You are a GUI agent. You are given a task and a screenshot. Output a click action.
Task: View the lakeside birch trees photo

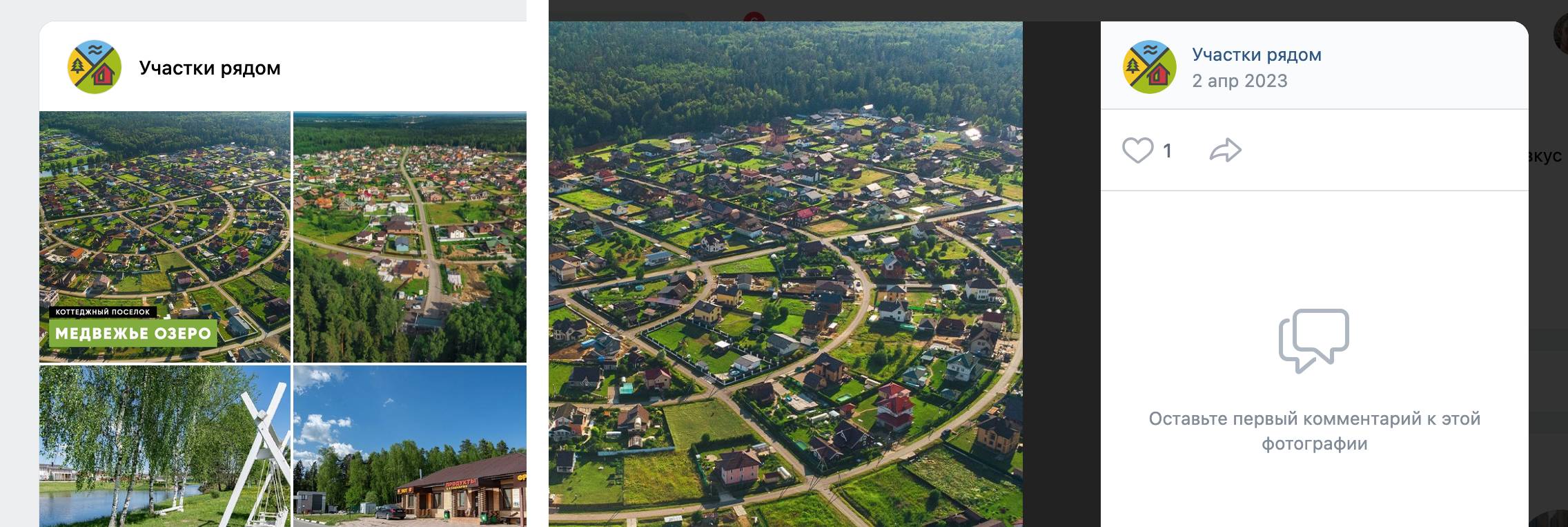[x=164, y=445]
